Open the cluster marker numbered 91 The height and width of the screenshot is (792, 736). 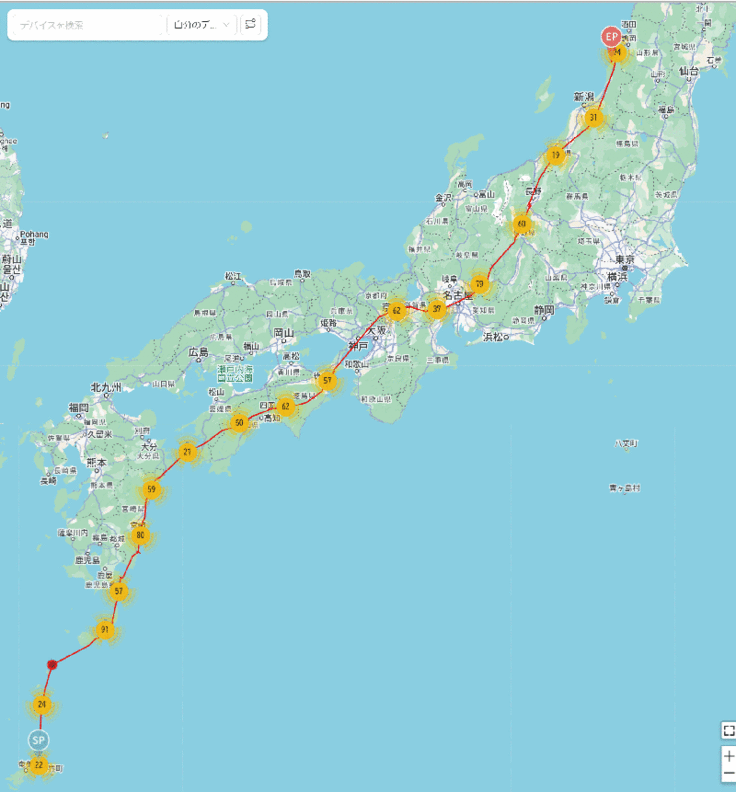(x=104, y=630)
